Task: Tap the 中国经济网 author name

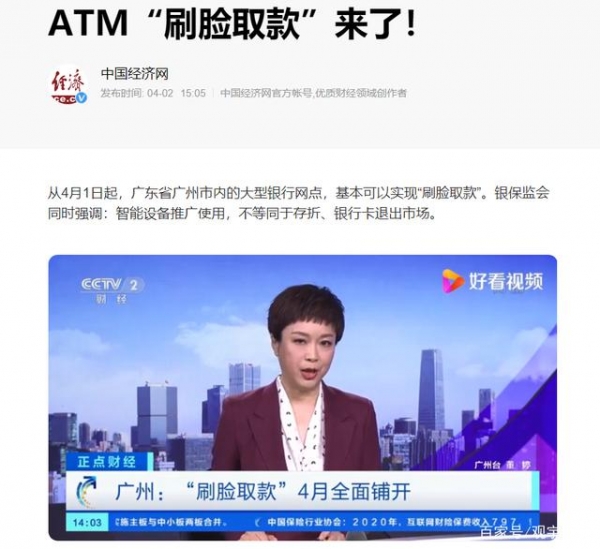Action: pos(132,73)
